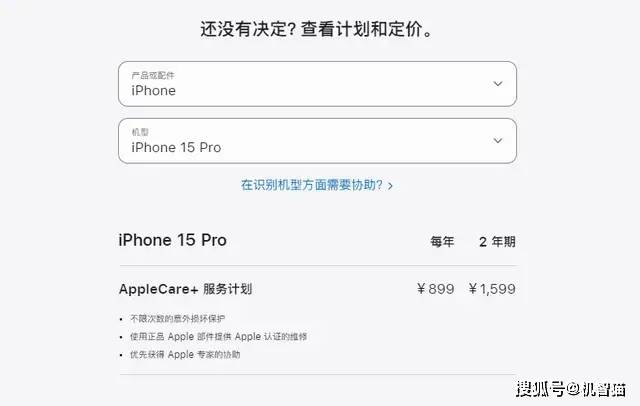Open the help identifying your model link

316,185
